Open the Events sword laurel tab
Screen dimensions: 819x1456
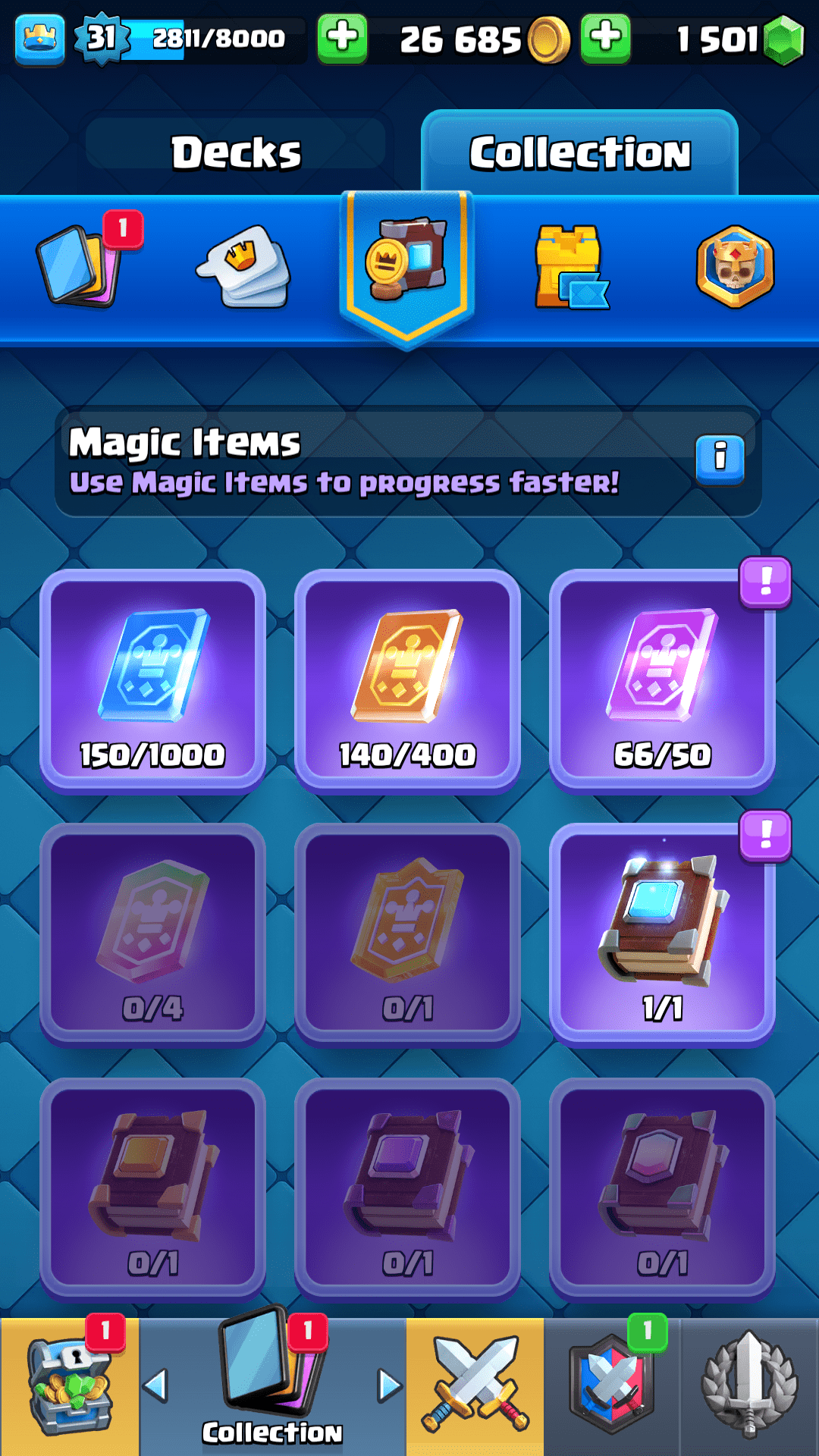click(x=749, y=1387)
